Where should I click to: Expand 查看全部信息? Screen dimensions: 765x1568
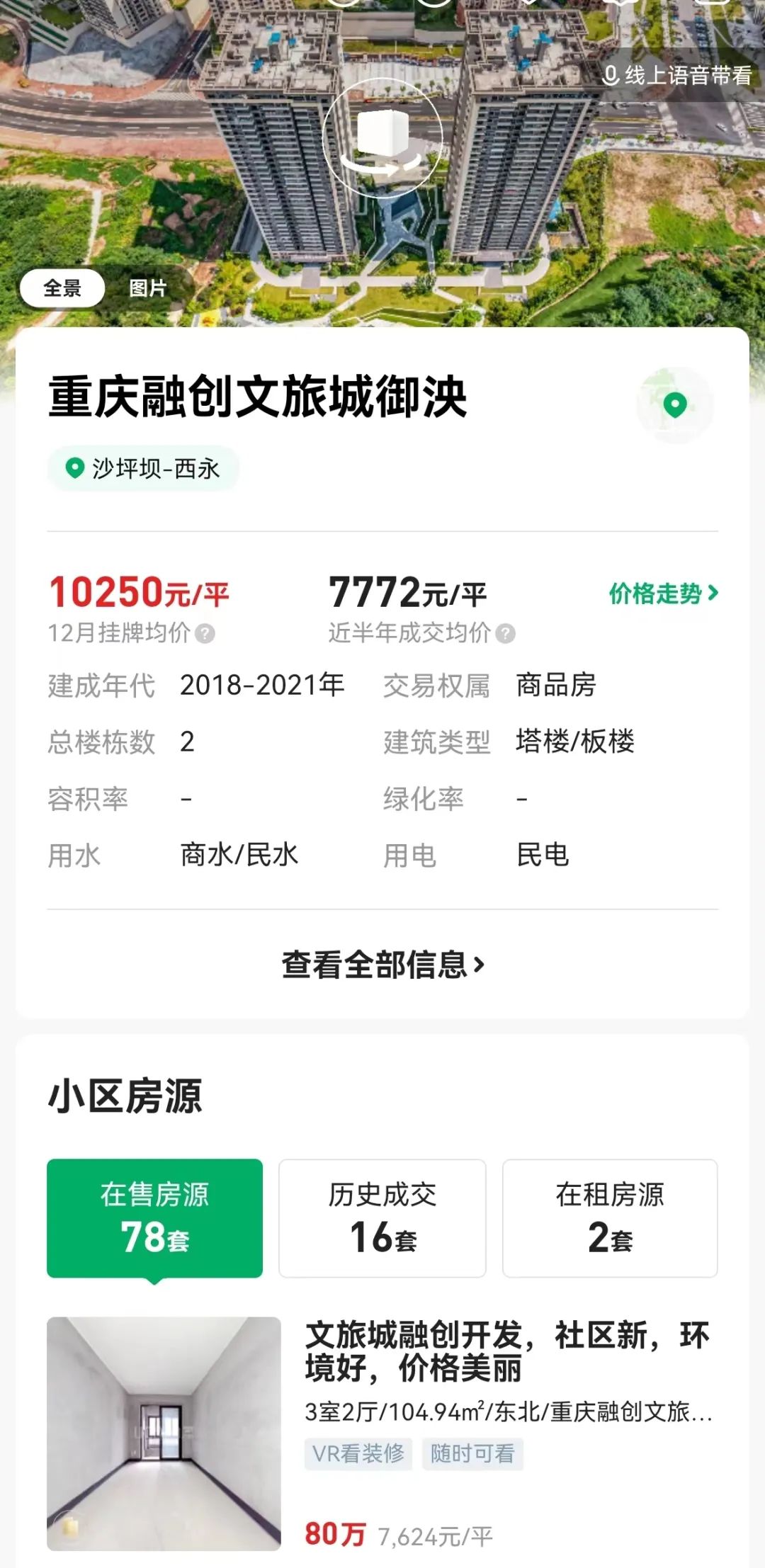click(382, 965)
